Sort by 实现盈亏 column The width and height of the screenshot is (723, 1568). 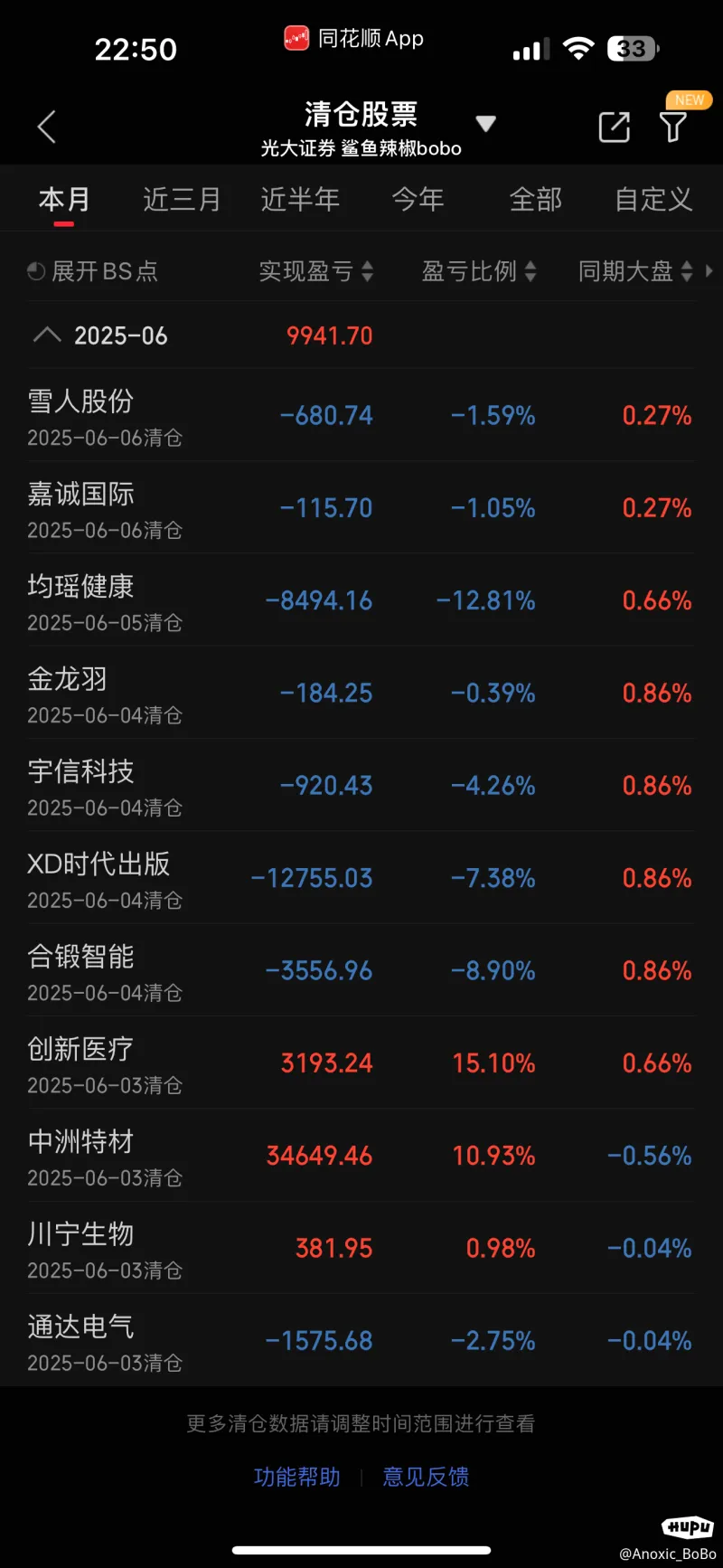click(x=316, y=271)
